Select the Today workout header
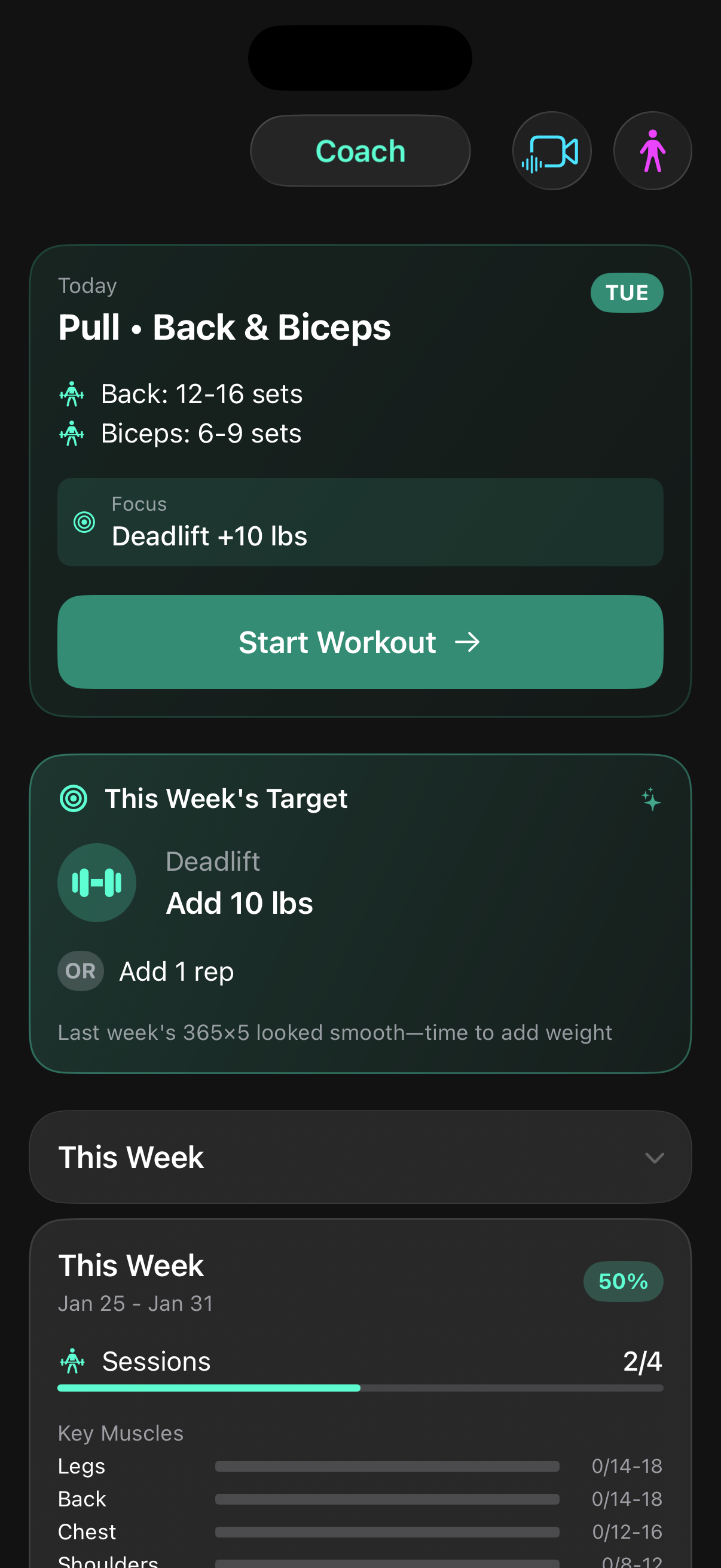 pyautogui.click(x=87, y=285)
